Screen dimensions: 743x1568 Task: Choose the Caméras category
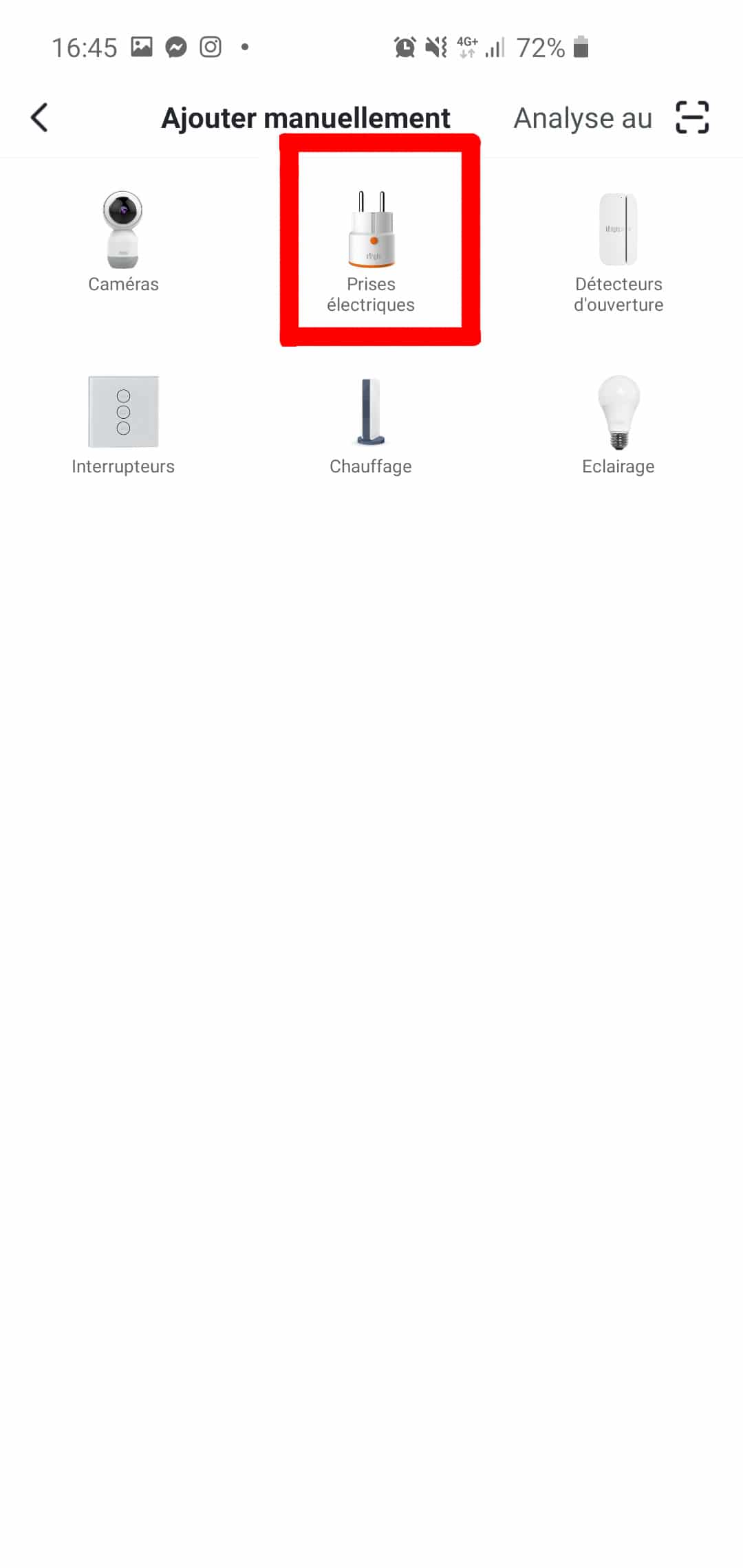123,242
